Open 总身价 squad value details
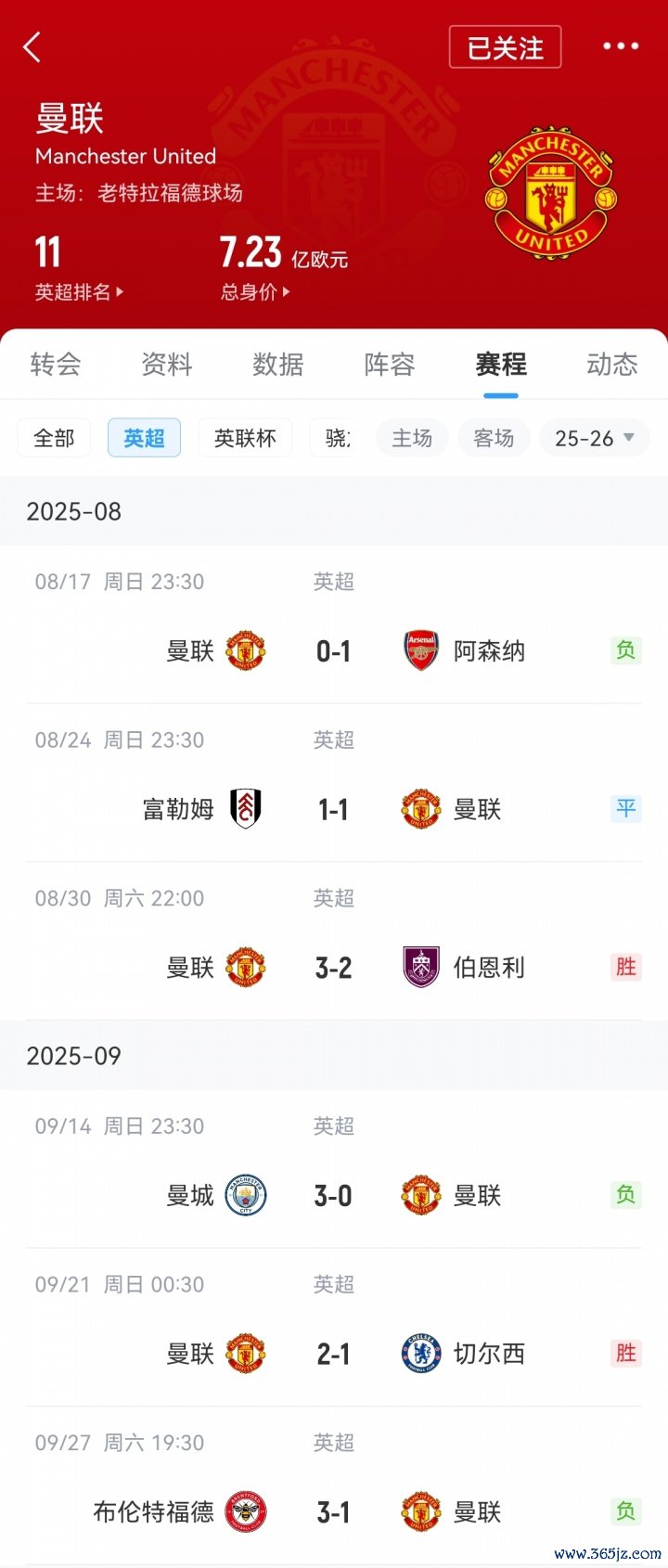 click(255, 292)
